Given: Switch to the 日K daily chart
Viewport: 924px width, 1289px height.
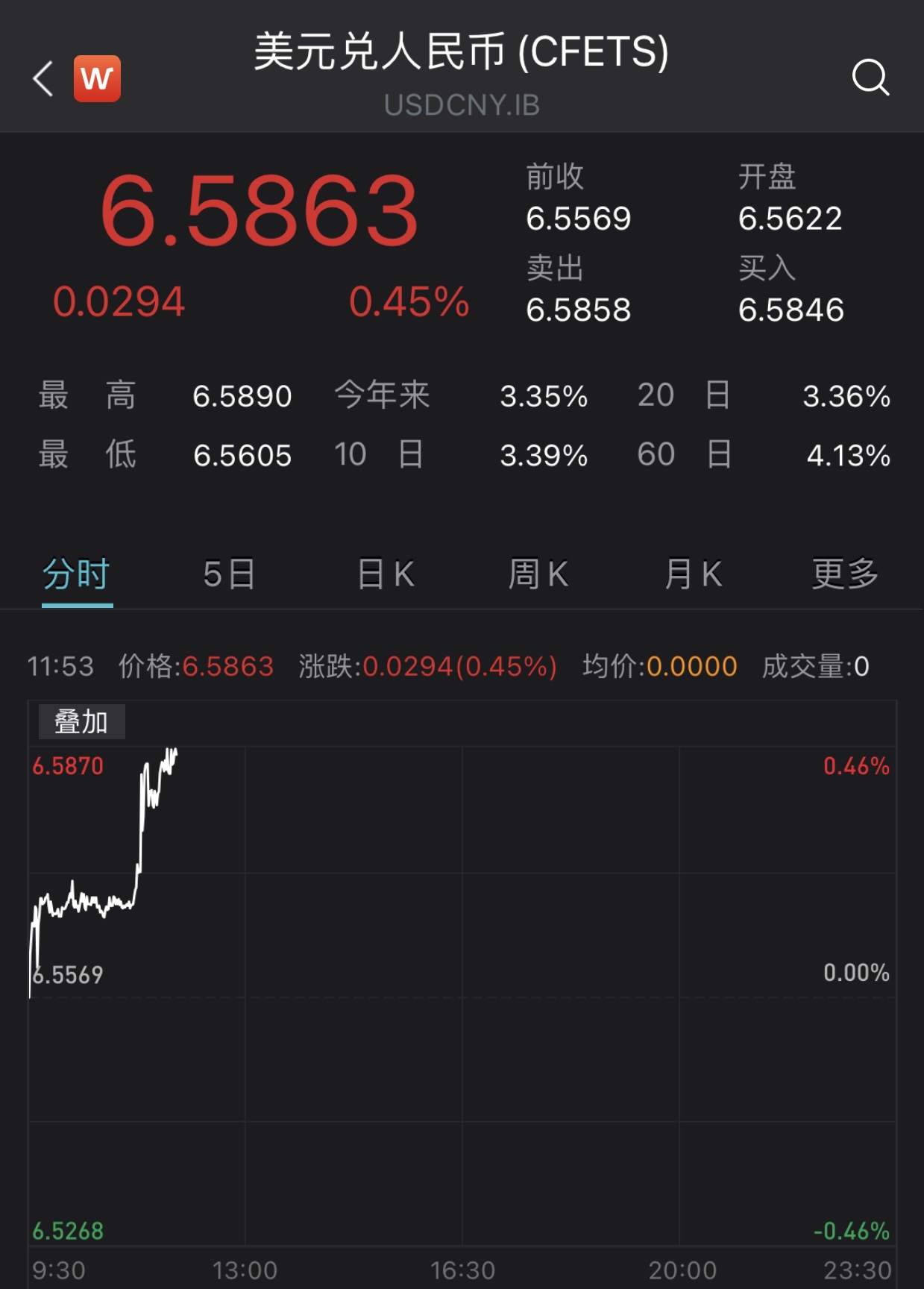Looking at the screenshot, I should (386, 574).
